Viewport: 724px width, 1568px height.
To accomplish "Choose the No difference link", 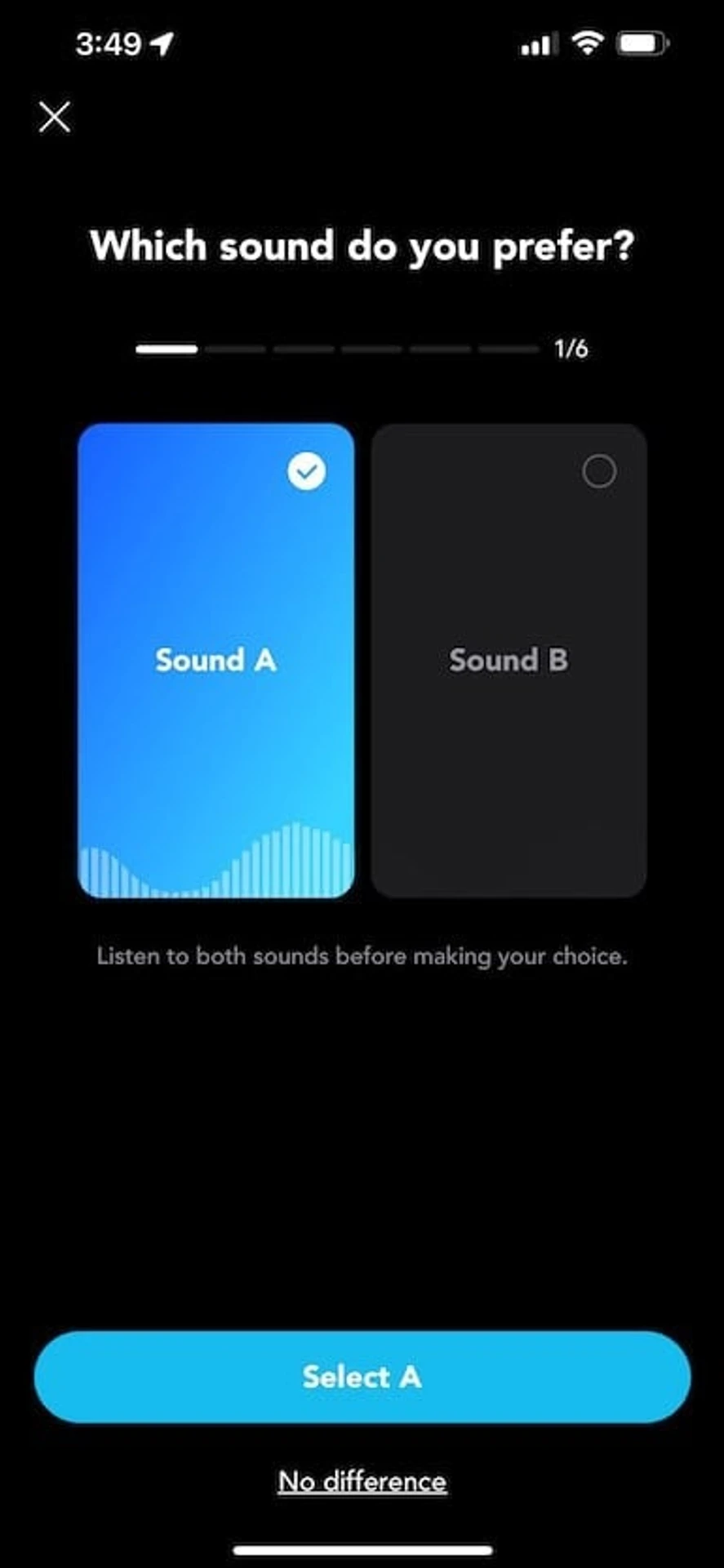I will [362, 1481].
